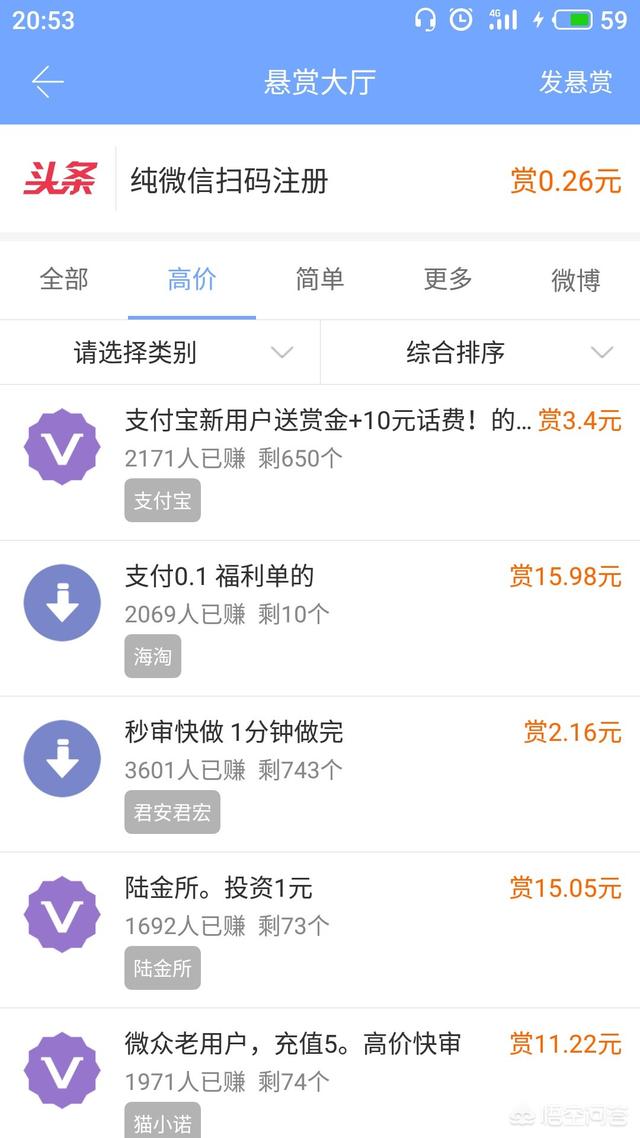Expand the 请选择类别 category dropdown
The width and height of the screenshot is (640, 1138).
[160, 353]
